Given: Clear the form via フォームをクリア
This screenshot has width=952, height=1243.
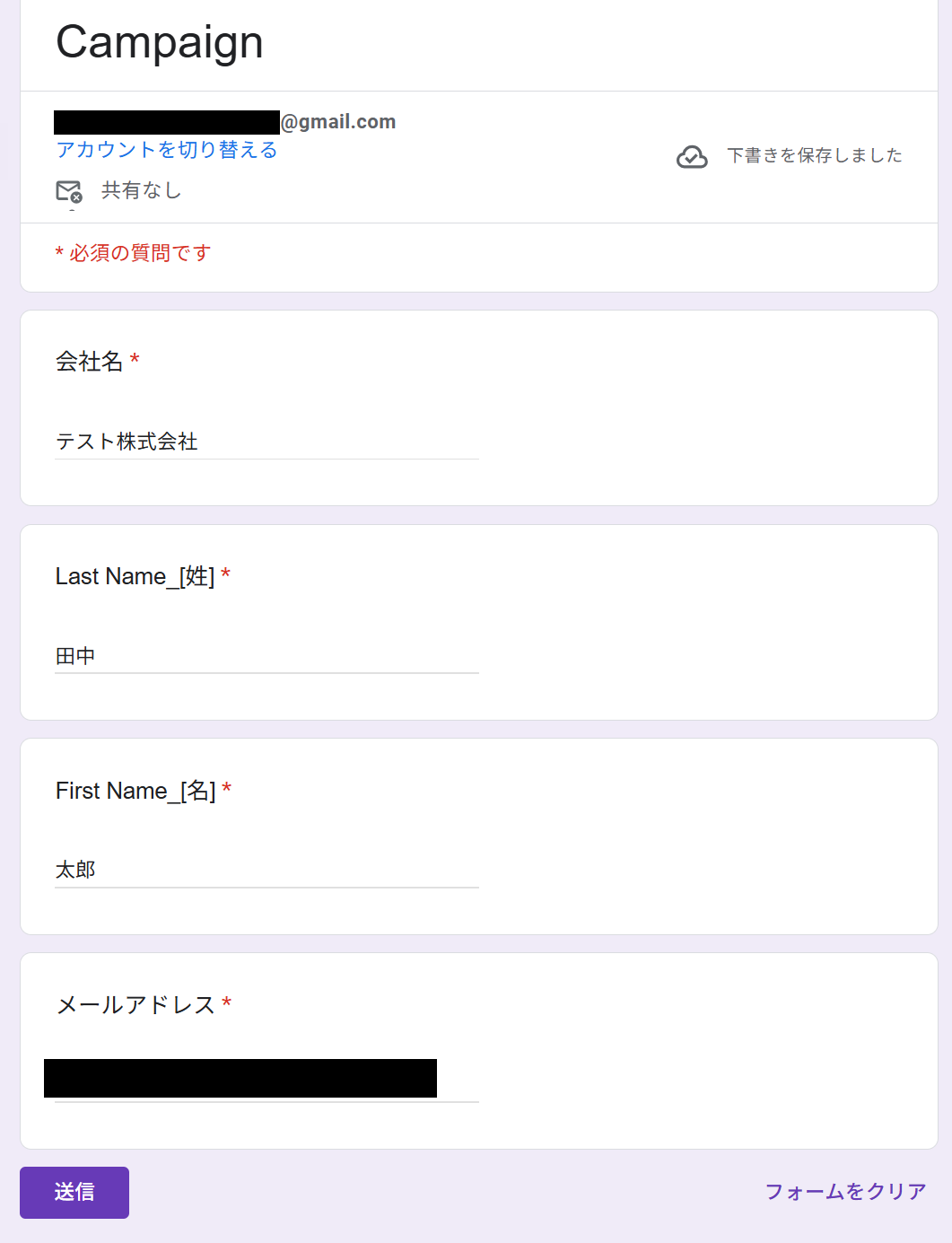Looking at the screenshot, I should [844, 1192].
